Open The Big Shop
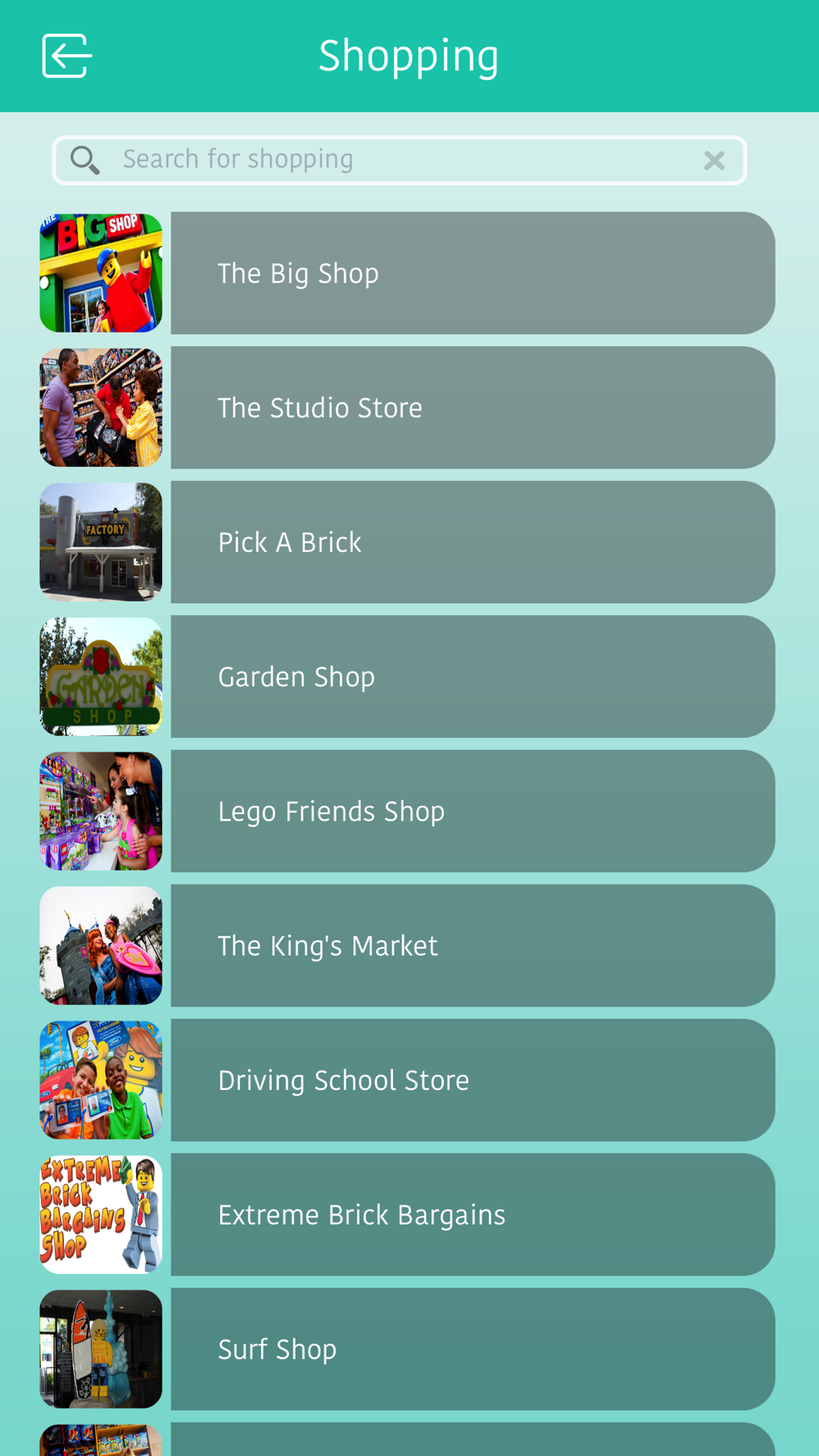The height and width of the screenshot is (1456, 819). pos(472,274)
